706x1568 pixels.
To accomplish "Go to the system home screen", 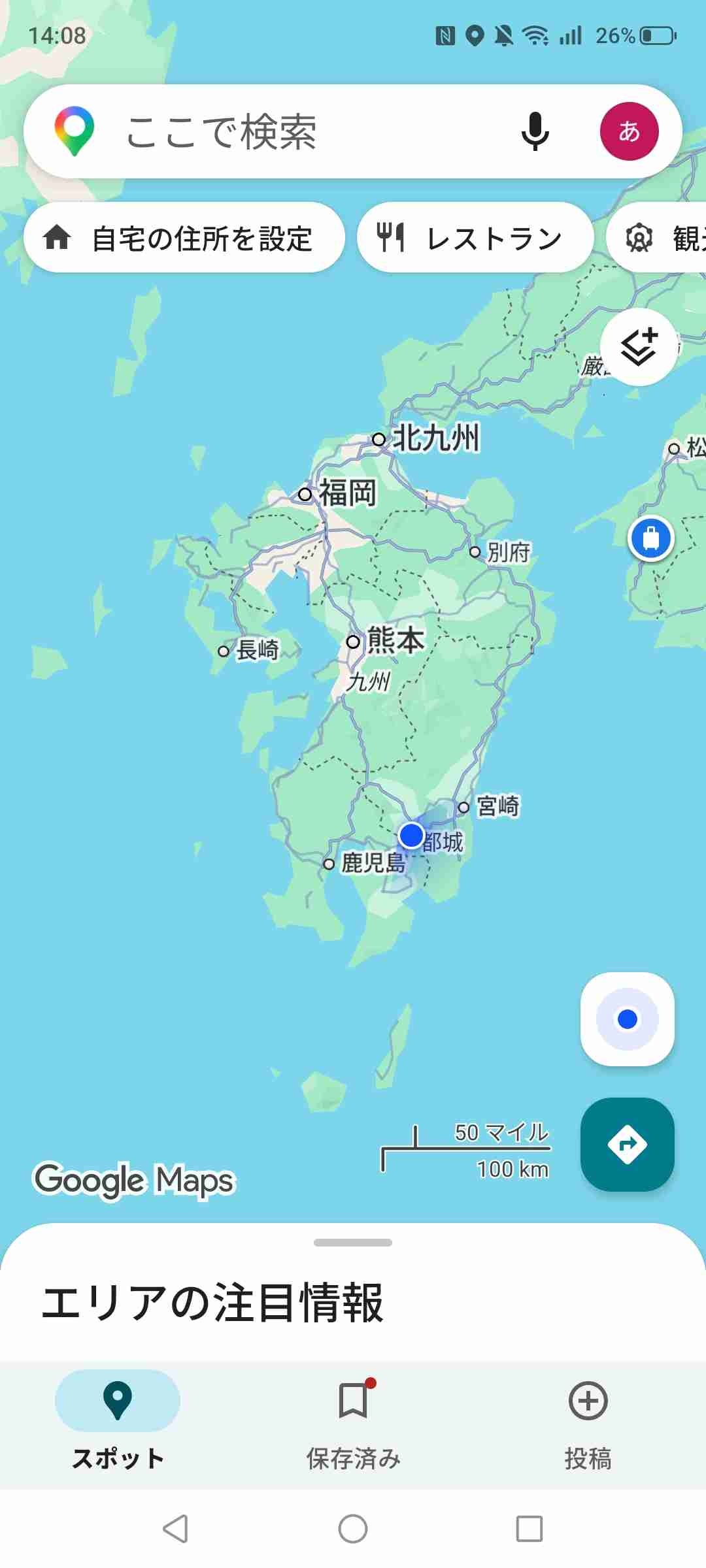I will click(353, 1529).
